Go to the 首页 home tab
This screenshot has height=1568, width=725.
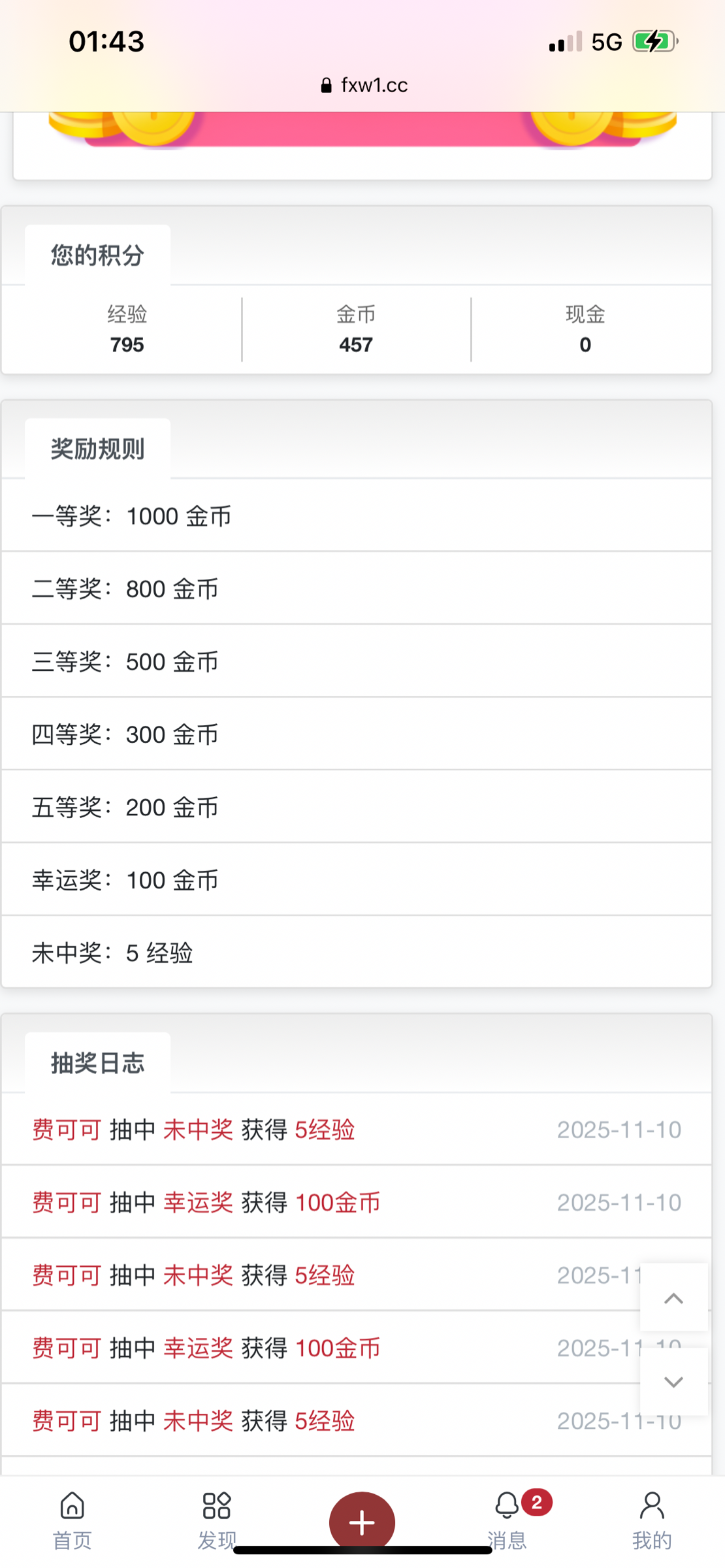72,1520
